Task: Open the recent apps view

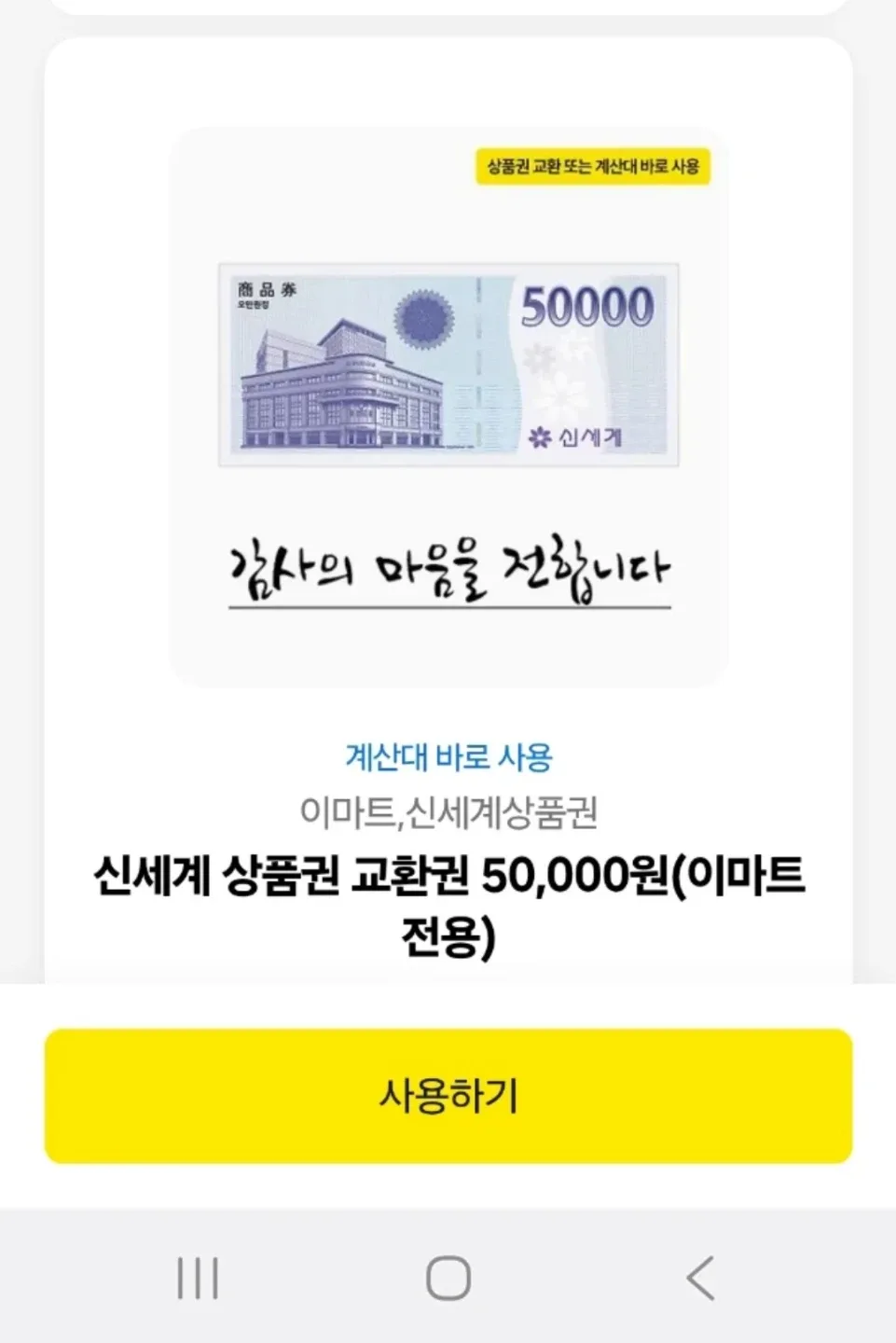Action: pos(198,1278)
